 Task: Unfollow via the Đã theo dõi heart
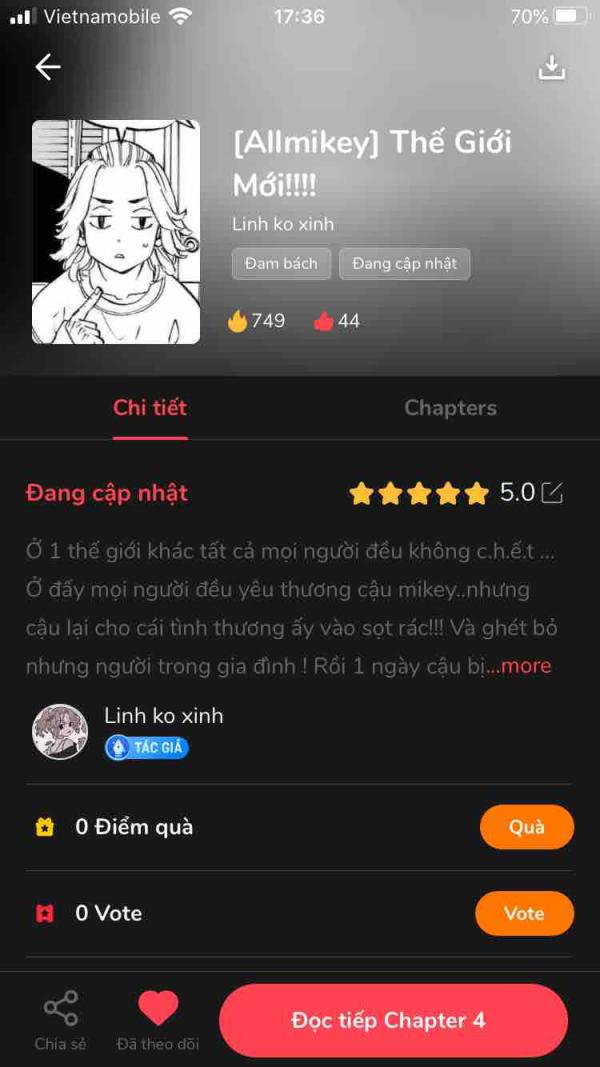(x=158, y=1020)
